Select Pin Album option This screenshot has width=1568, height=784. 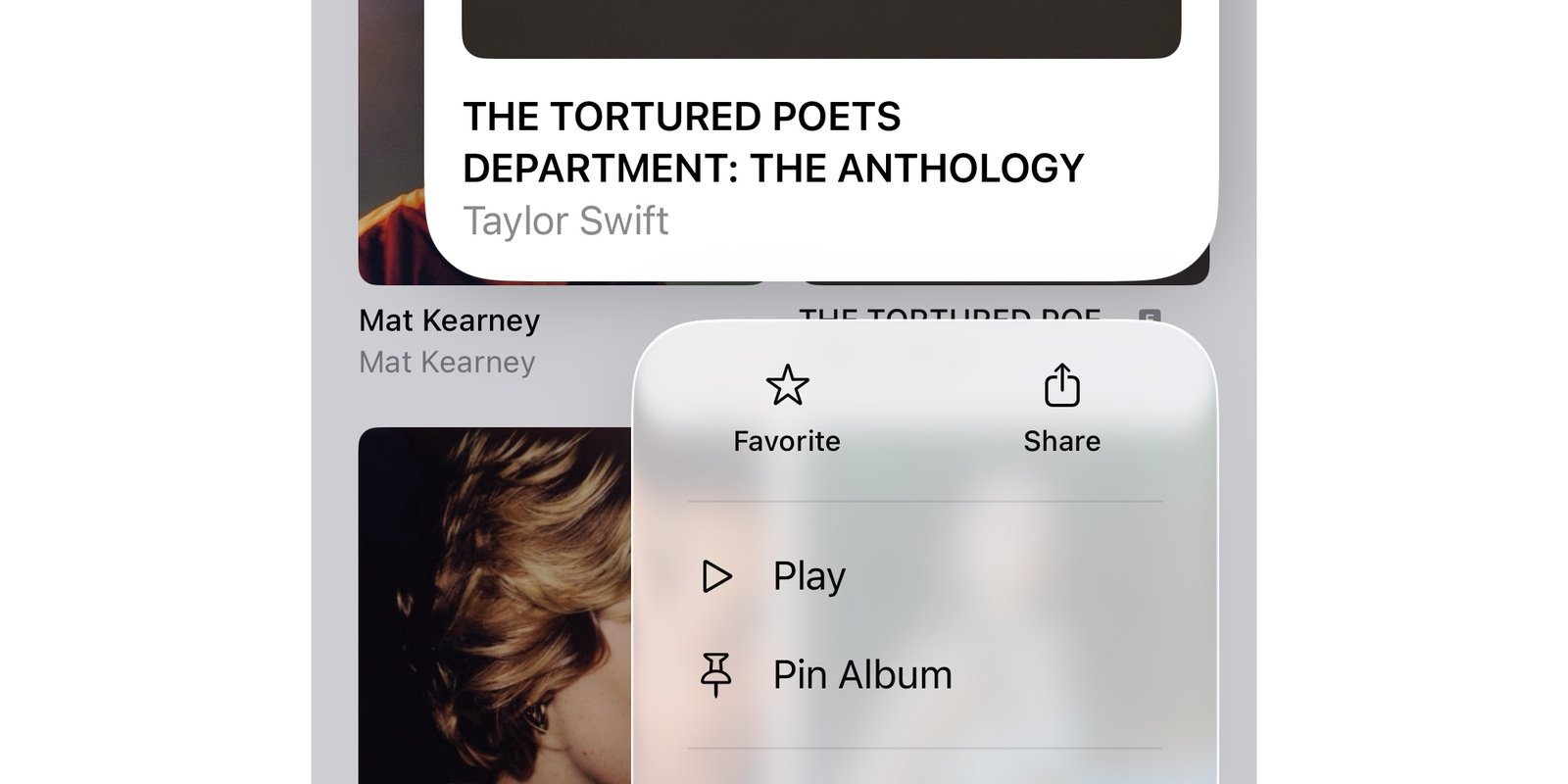click(x=860, y=675)
